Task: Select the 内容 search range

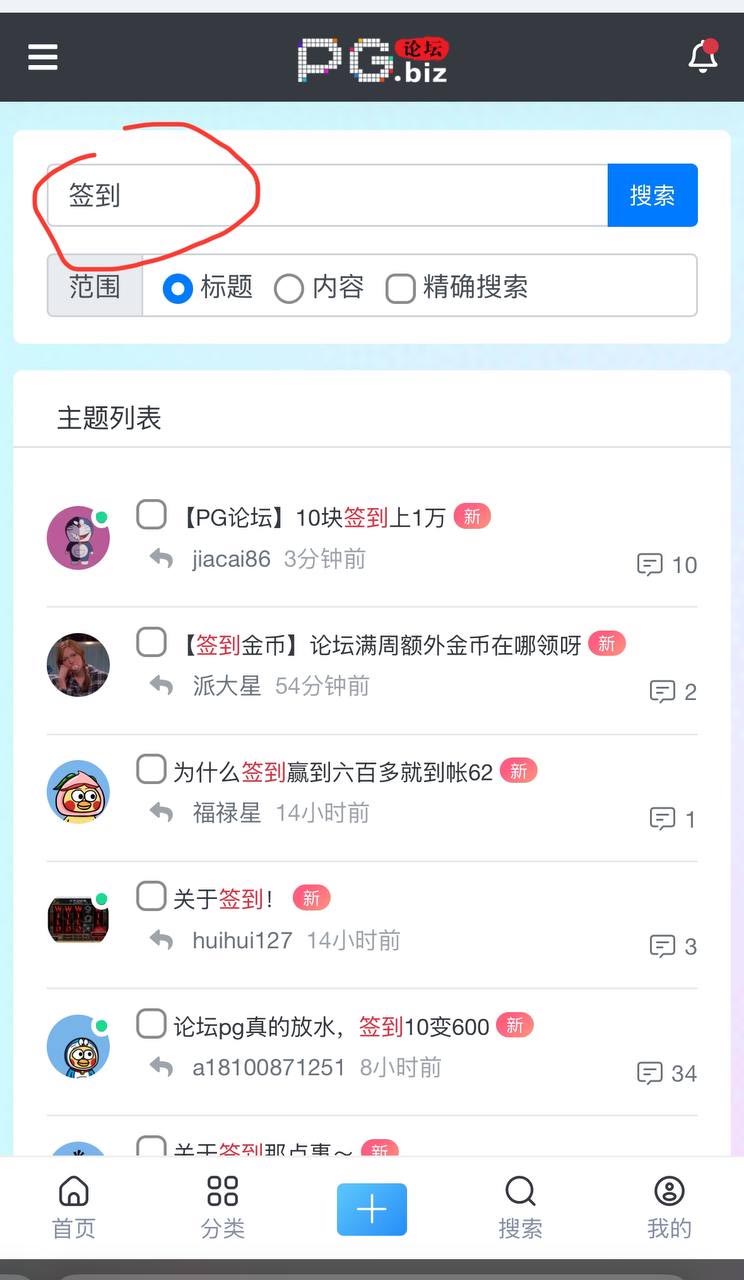Action: click(289, 289)
